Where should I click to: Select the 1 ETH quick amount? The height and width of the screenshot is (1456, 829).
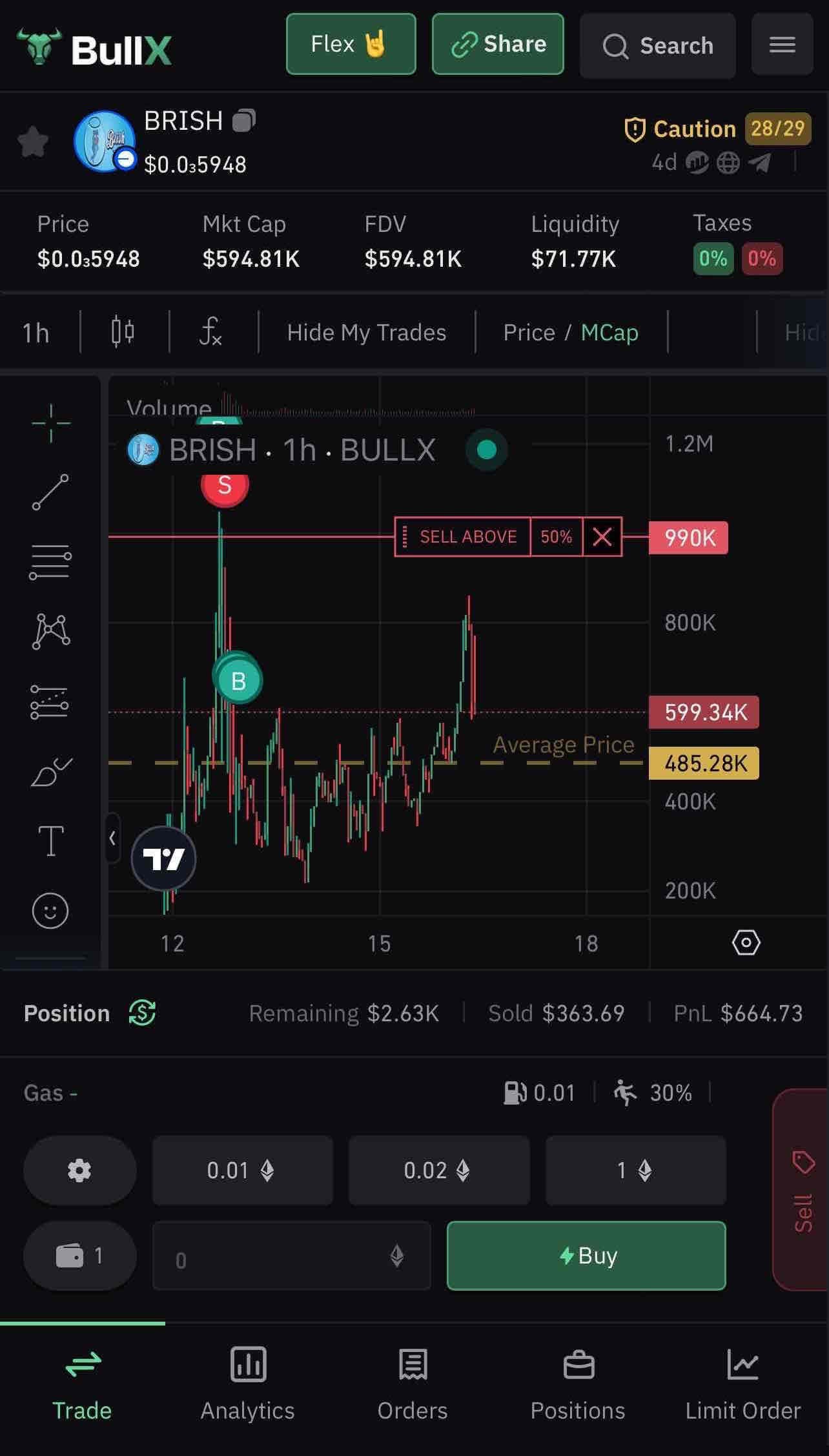635,1170
